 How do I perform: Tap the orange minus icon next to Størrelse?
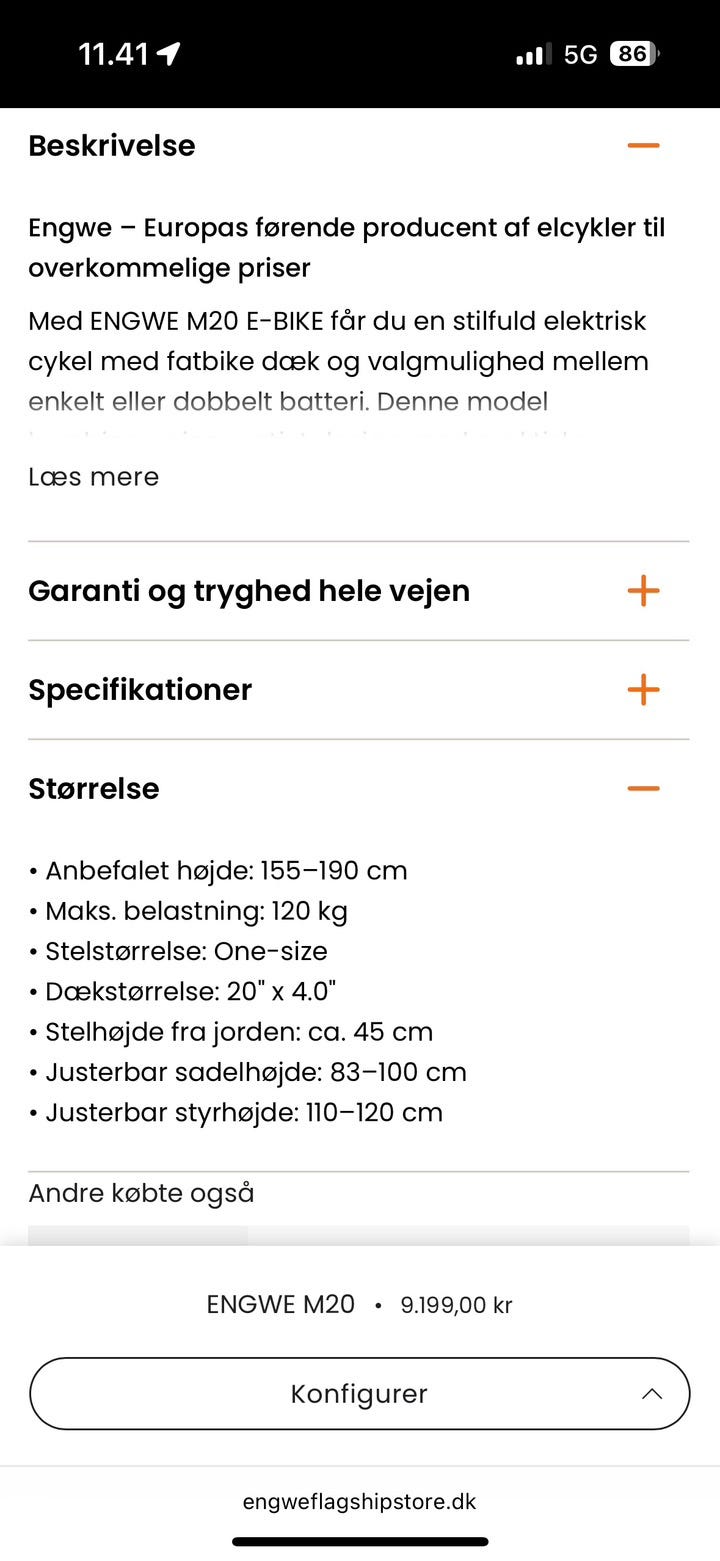click(x=644, y=788)
